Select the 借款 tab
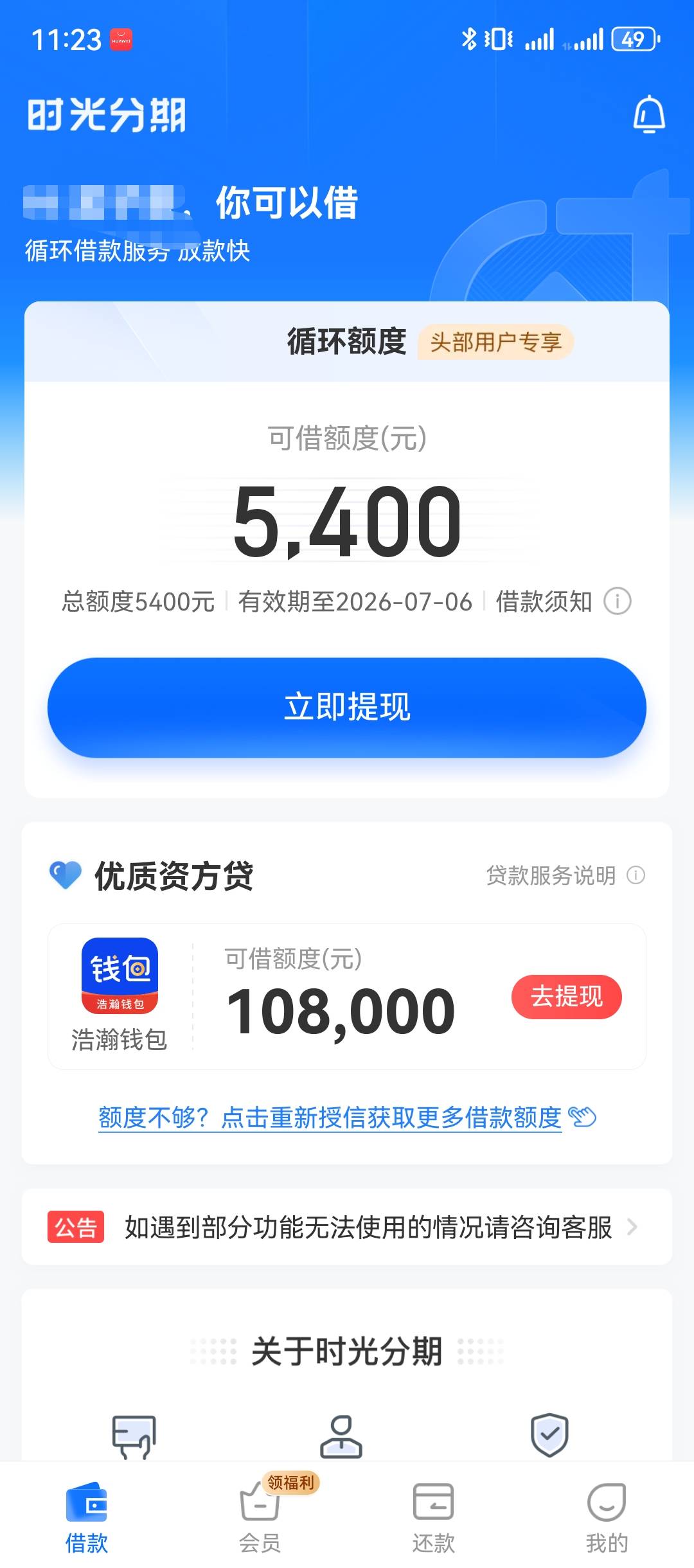Image resolution: width=694 pixels, height=1568 pixels. point(87,1517)
